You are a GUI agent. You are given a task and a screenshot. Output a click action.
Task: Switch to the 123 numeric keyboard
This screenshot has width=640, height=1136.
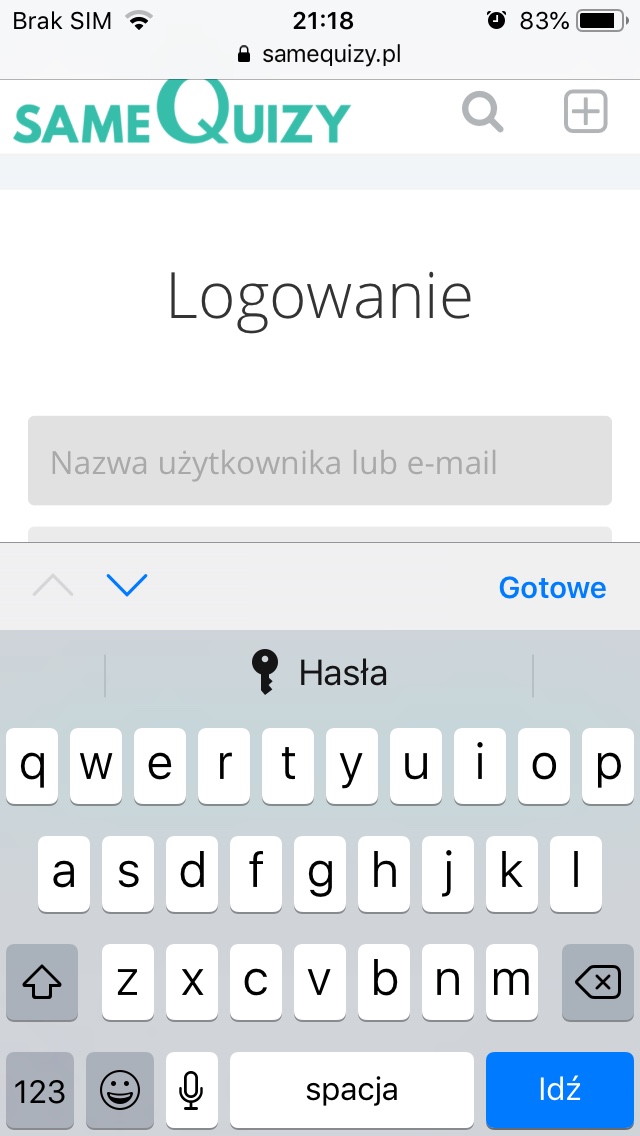(x=40, y=1089)
